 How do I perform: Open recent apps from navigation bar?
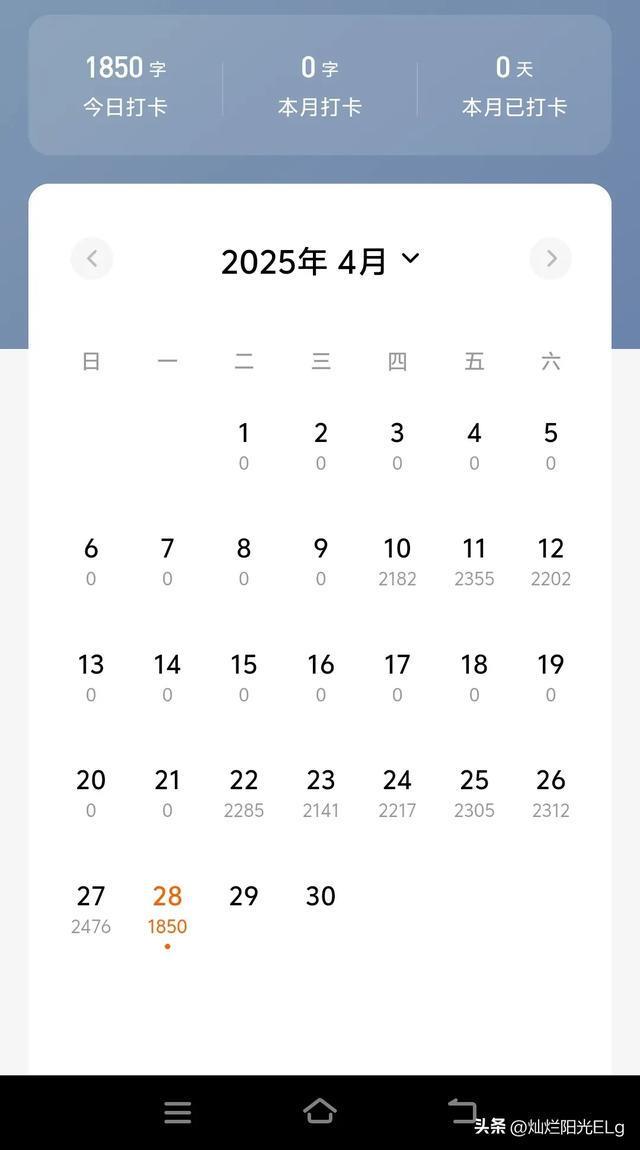[x=177, y=1112]
